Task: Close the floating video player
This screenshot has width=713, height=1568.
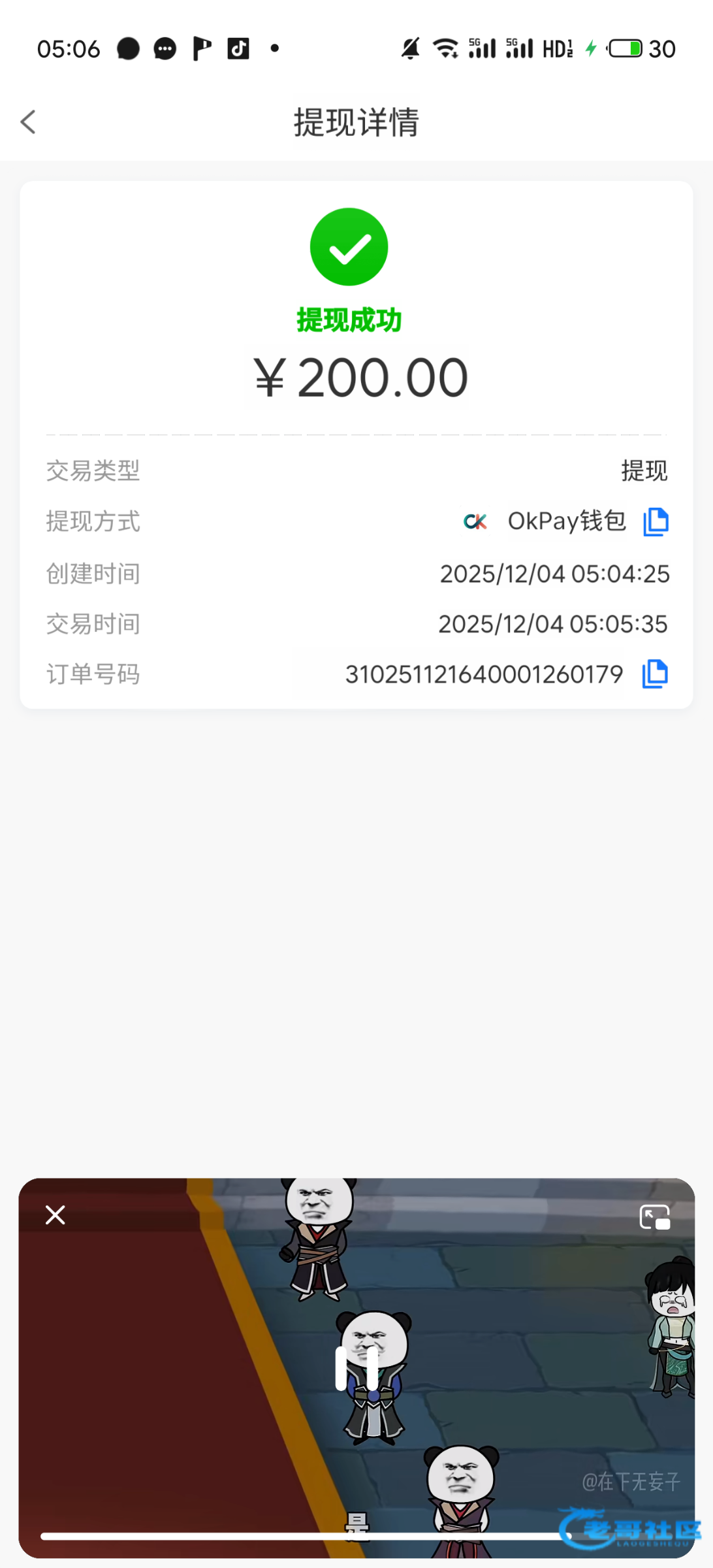Action: tap(55, 1215)
